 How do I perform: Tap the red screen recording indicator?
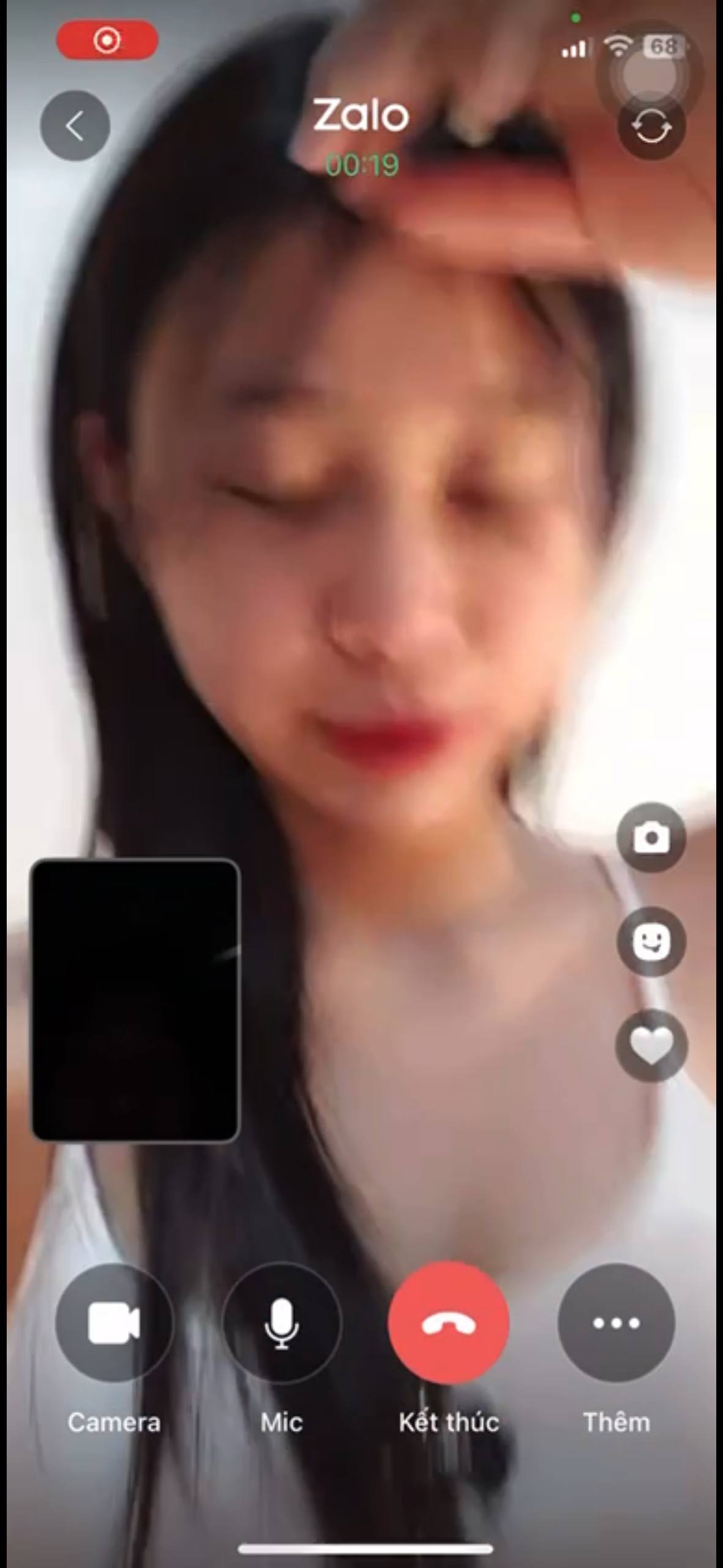tap(107, 40)
